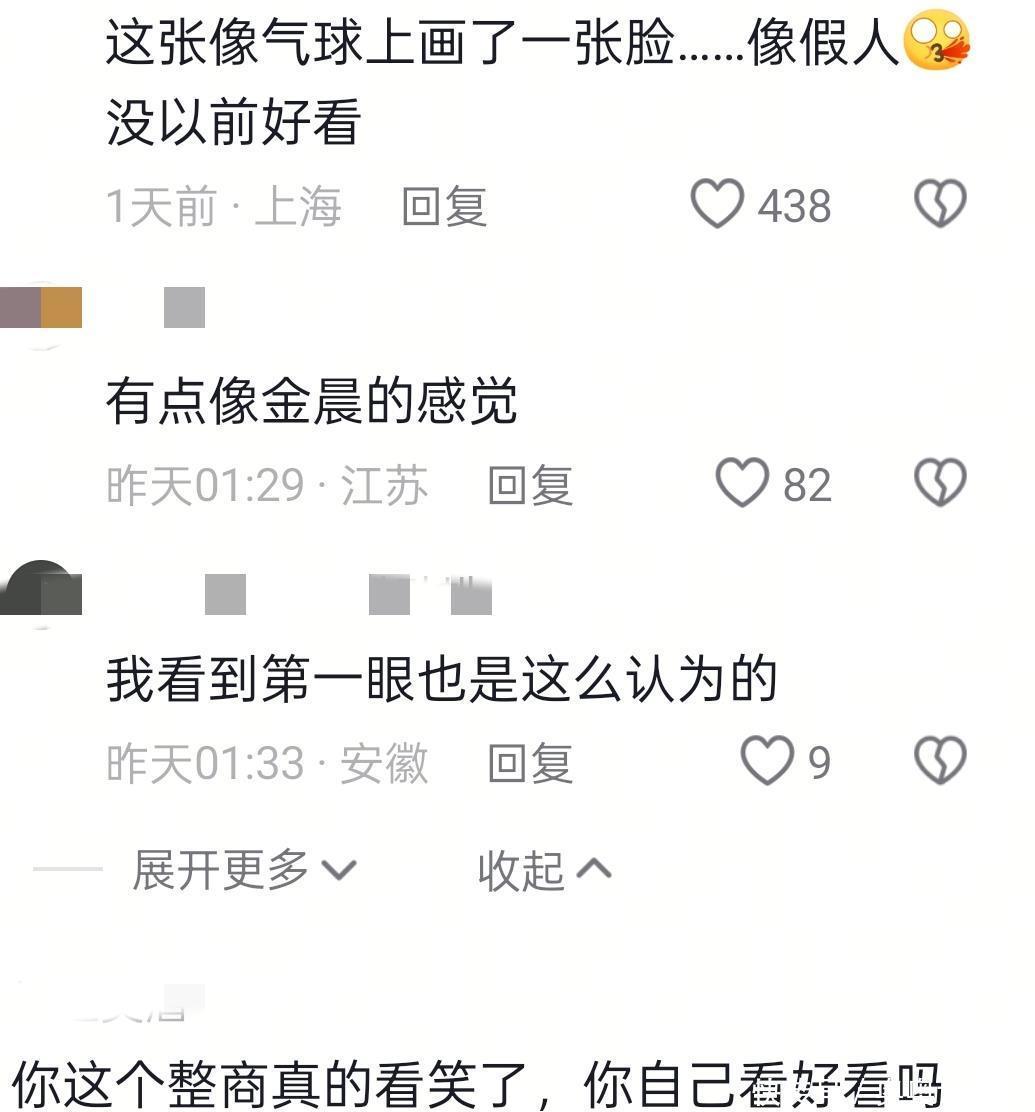Dislike the 有点像金晨的感觉 comment

tap(940, 483)
